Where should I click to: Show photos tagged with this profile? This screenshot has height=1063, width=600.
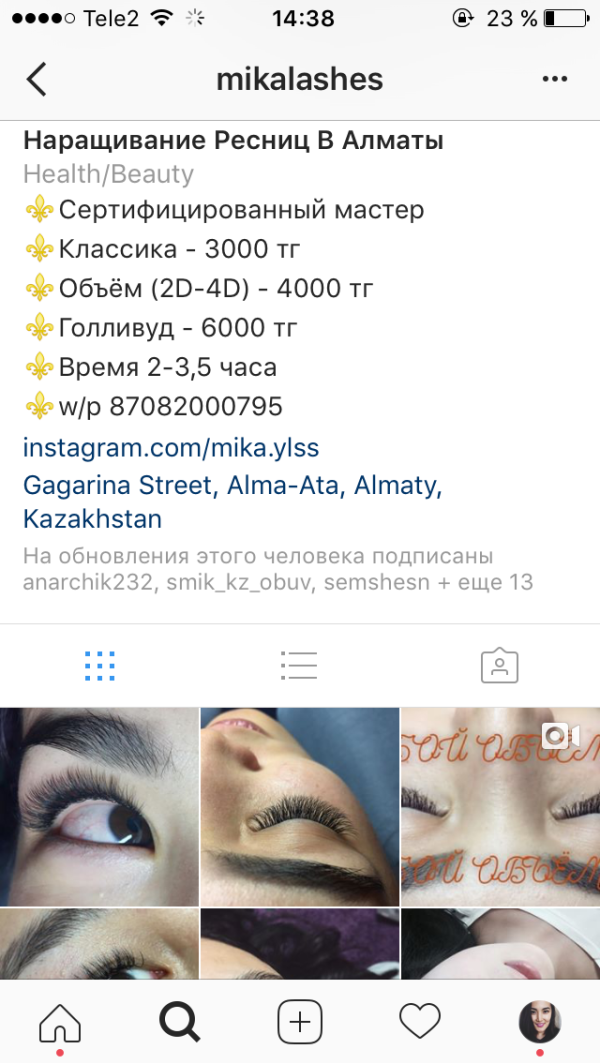pyautogui.click(x=500, y=666)
